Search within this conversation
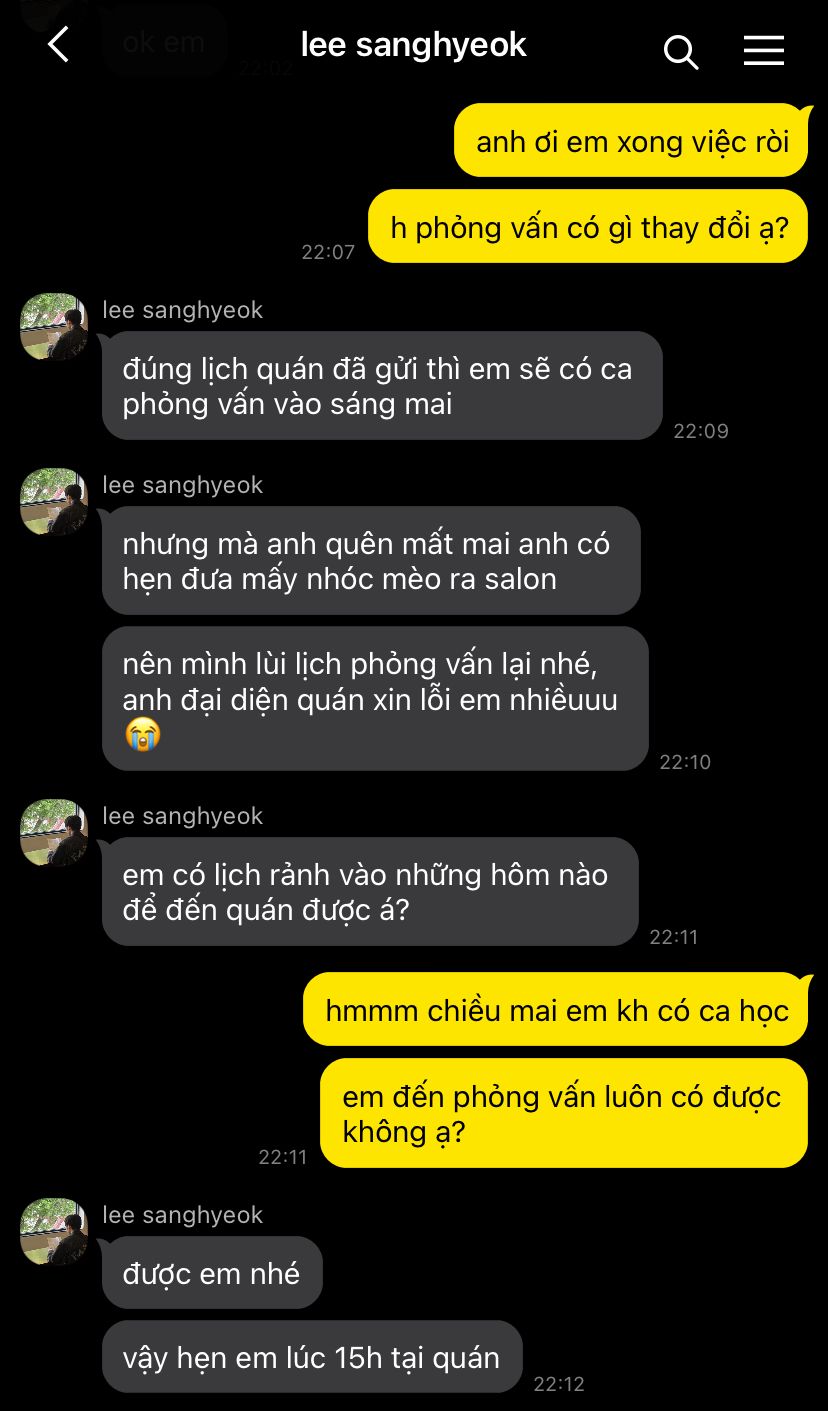 (x=681, y=51)
